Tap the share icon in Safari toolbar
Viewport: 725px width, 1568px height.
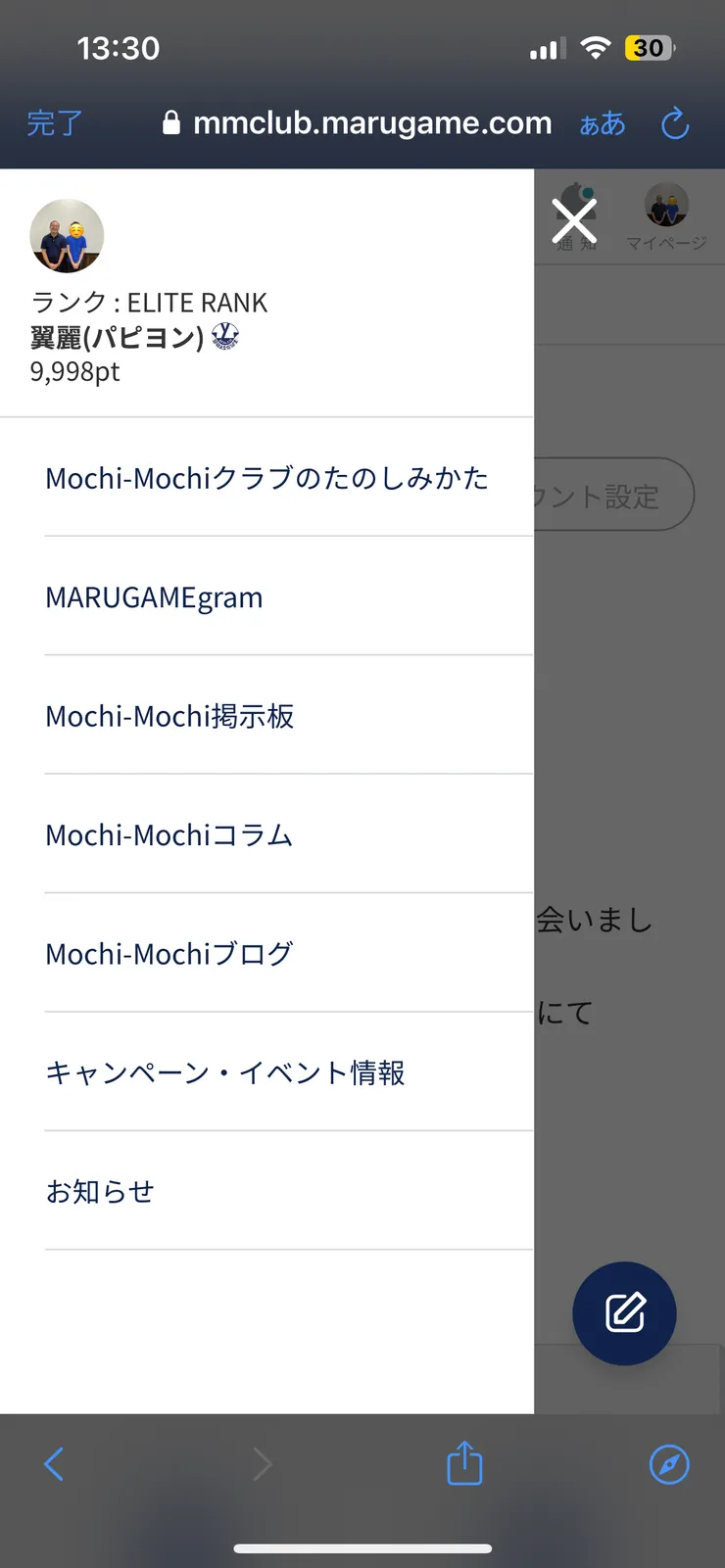[463, 1463]
